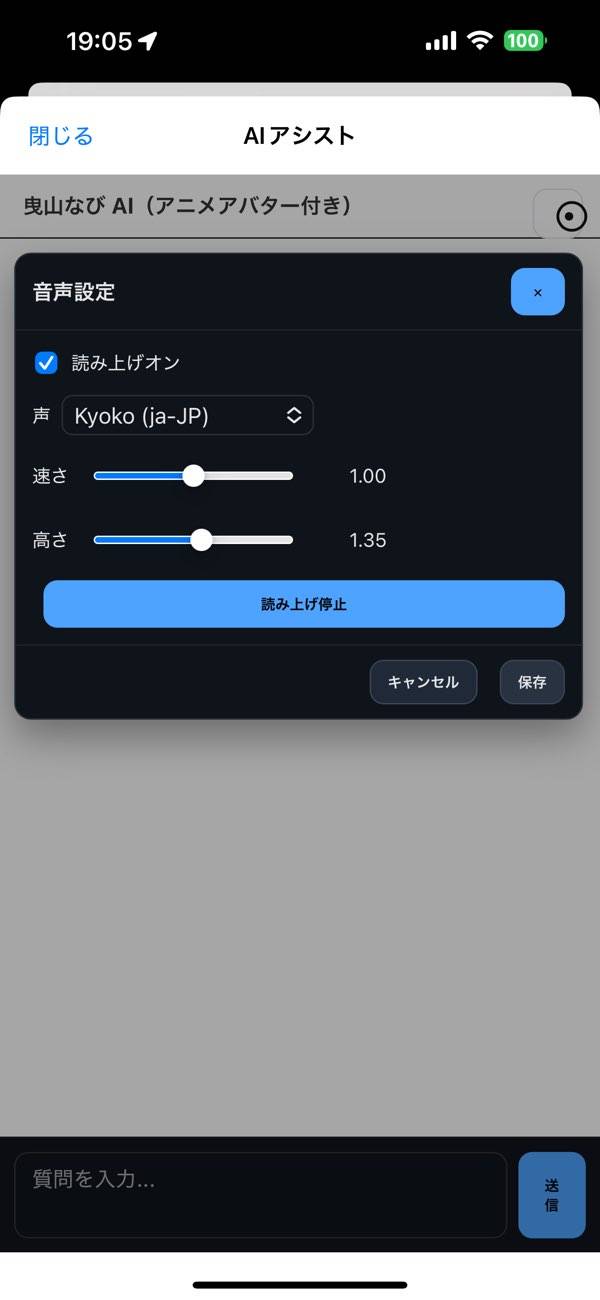Tap the 速さ speed slider
This screenshot has height=1300, width=600.
(x=193, y=476)
